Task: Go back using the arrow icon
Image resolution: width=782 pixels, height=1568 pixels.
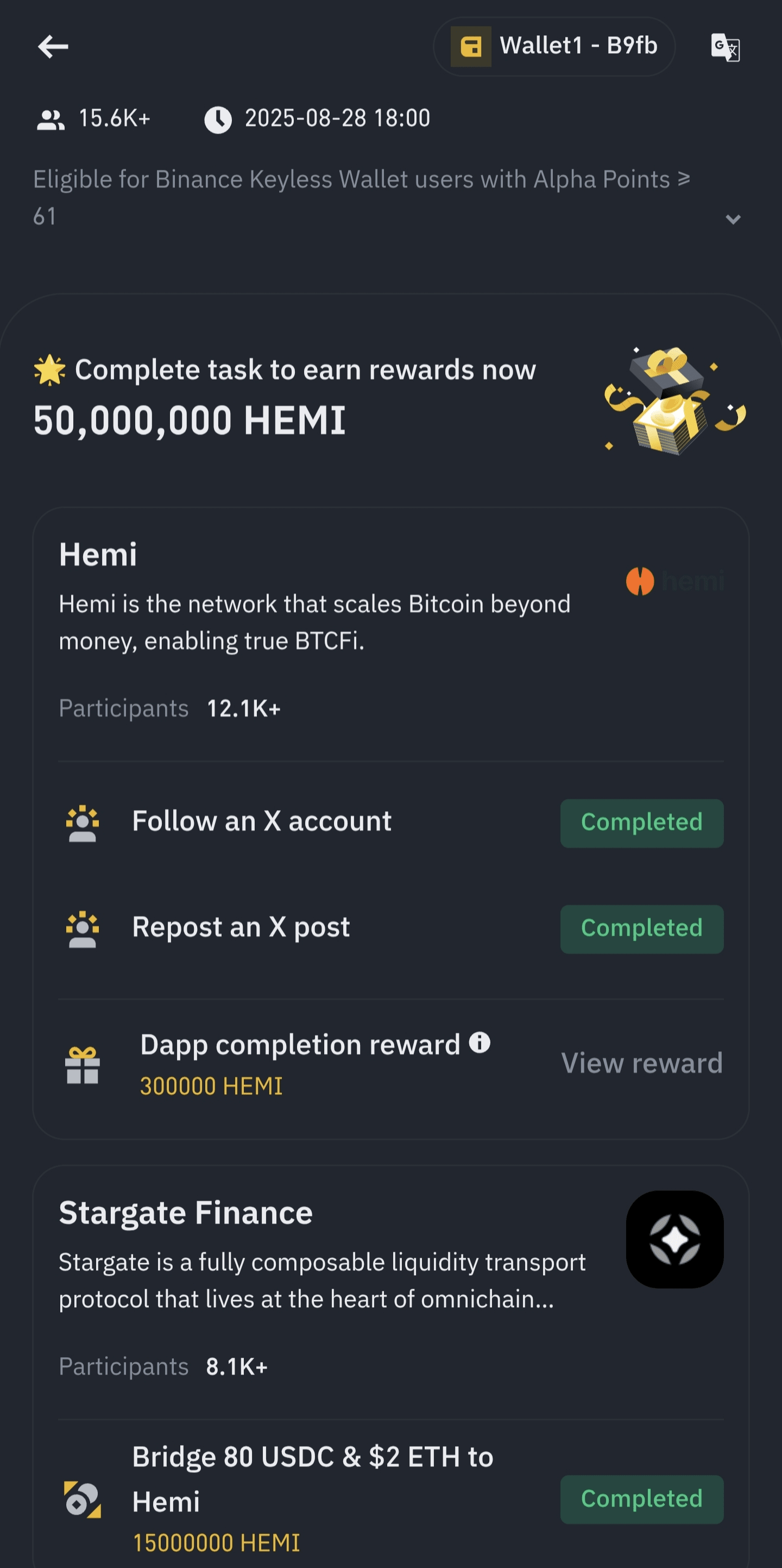Action: point(53,46)
